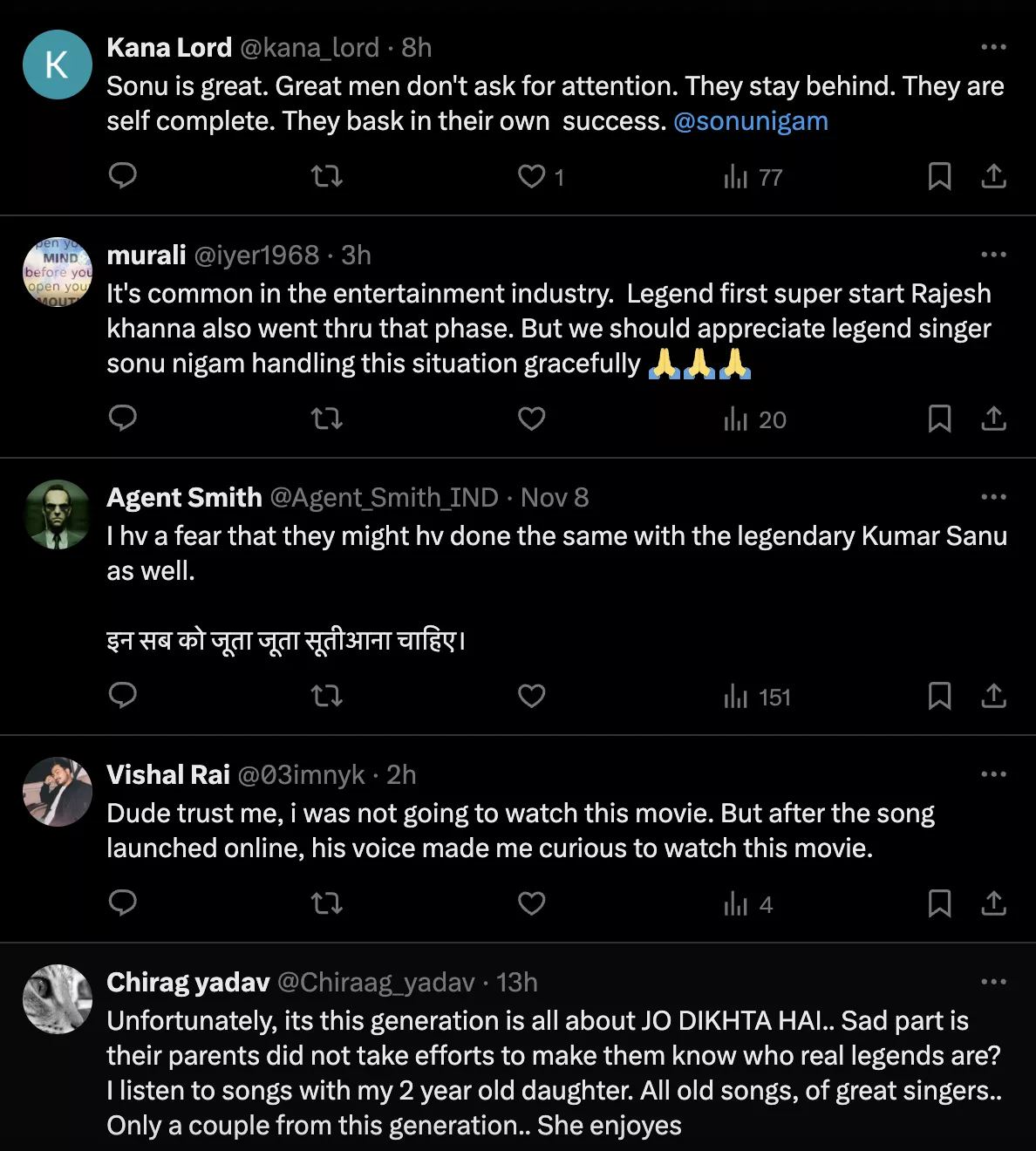This screenshot has height=1151, width=1036.
Task: Bookmark Kana Lord's tweet
Action: [x=939, y=177]
